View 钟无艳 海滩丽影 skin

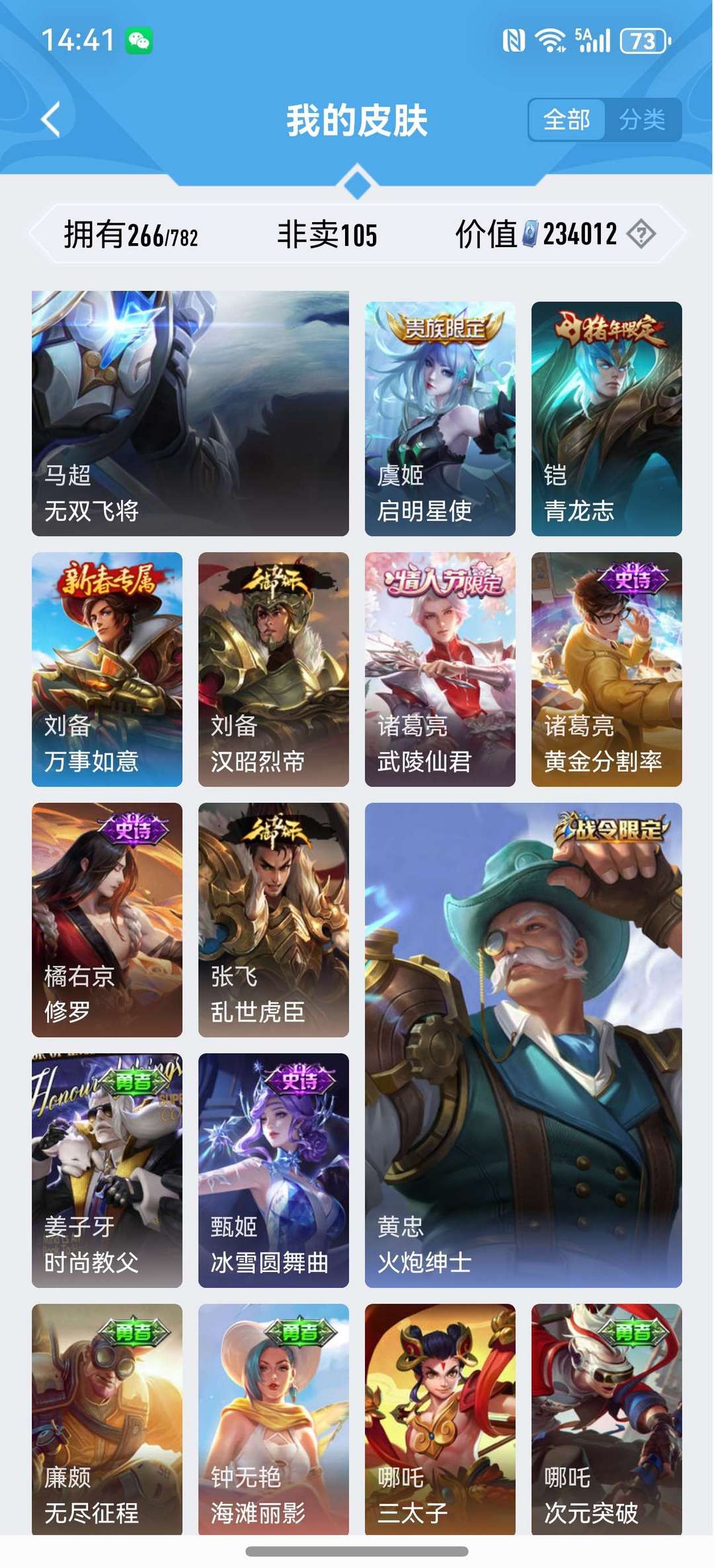(273, 1417)
